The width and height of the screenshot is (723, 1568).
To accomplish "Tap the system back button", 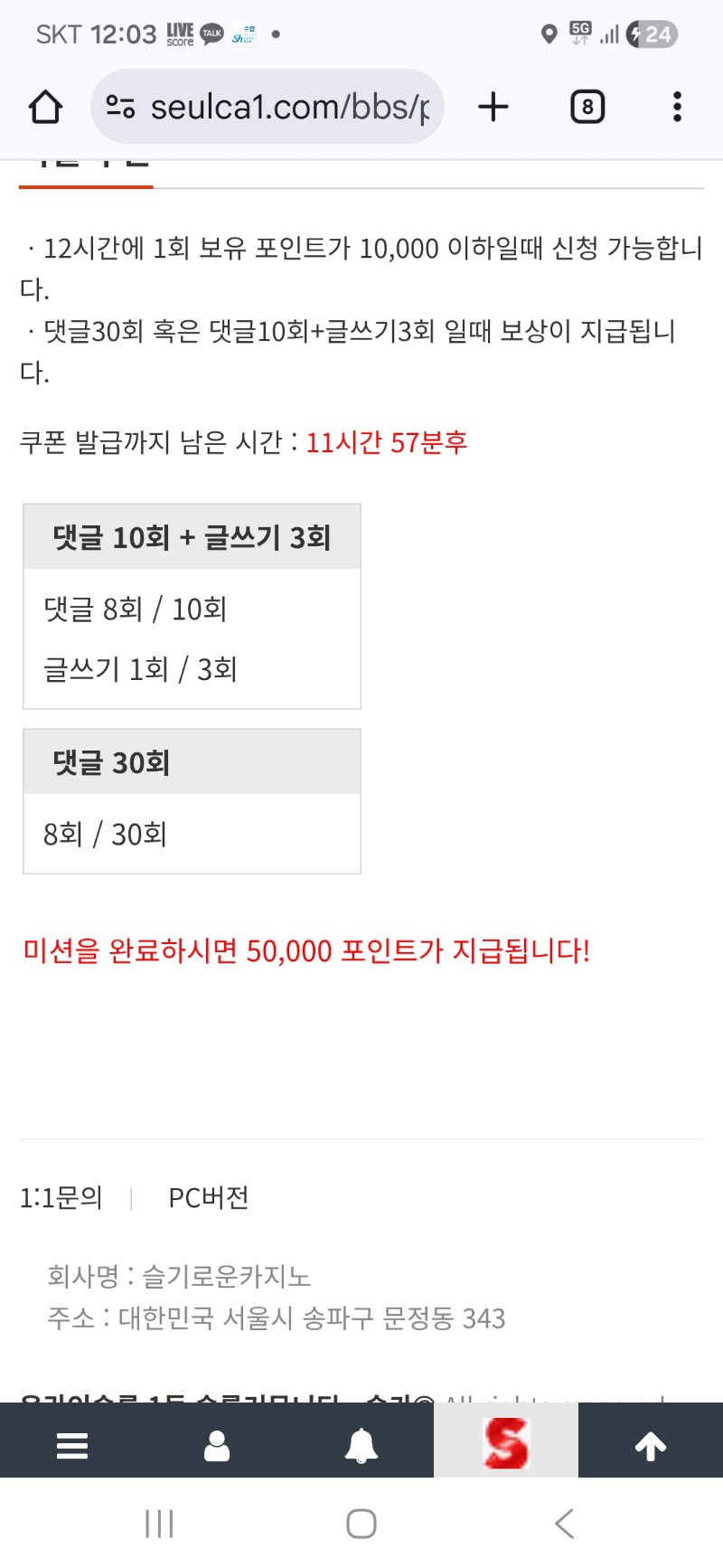I will [565, 1524].
